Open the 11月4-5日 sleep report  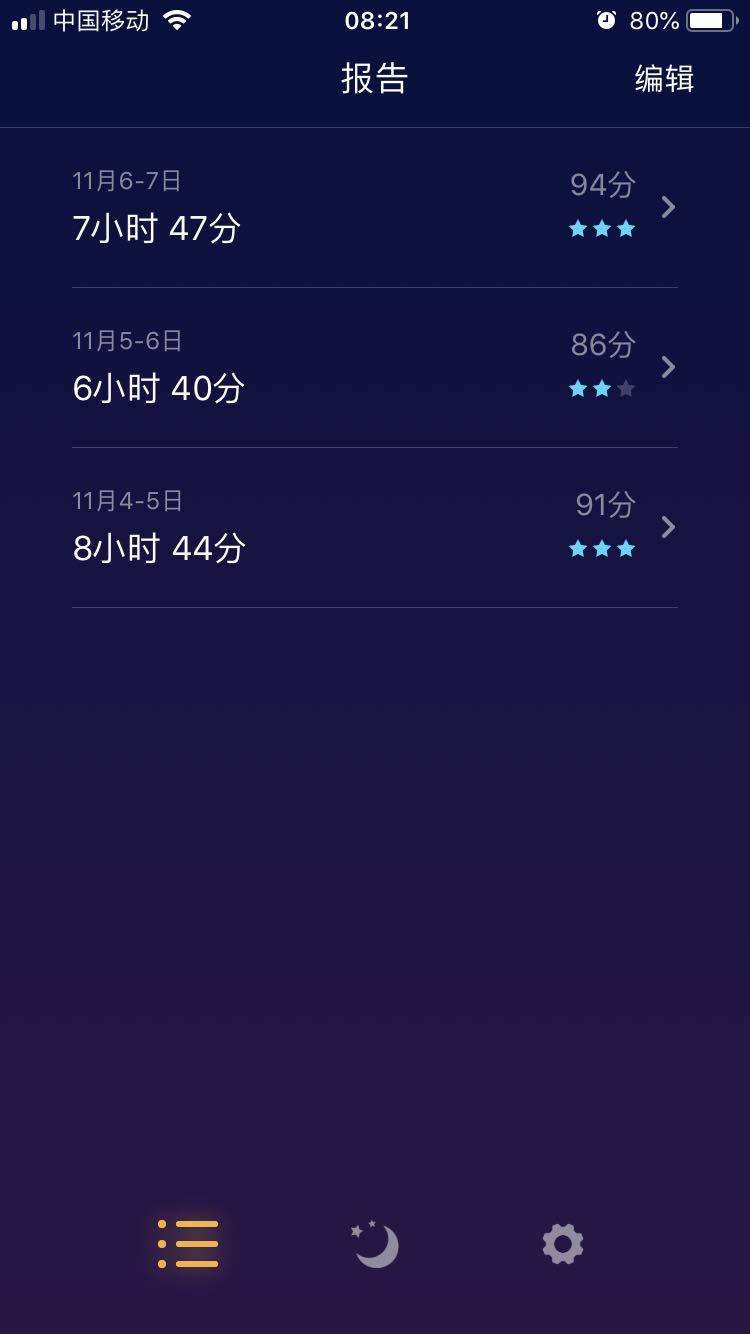click(x=374, y=528)
